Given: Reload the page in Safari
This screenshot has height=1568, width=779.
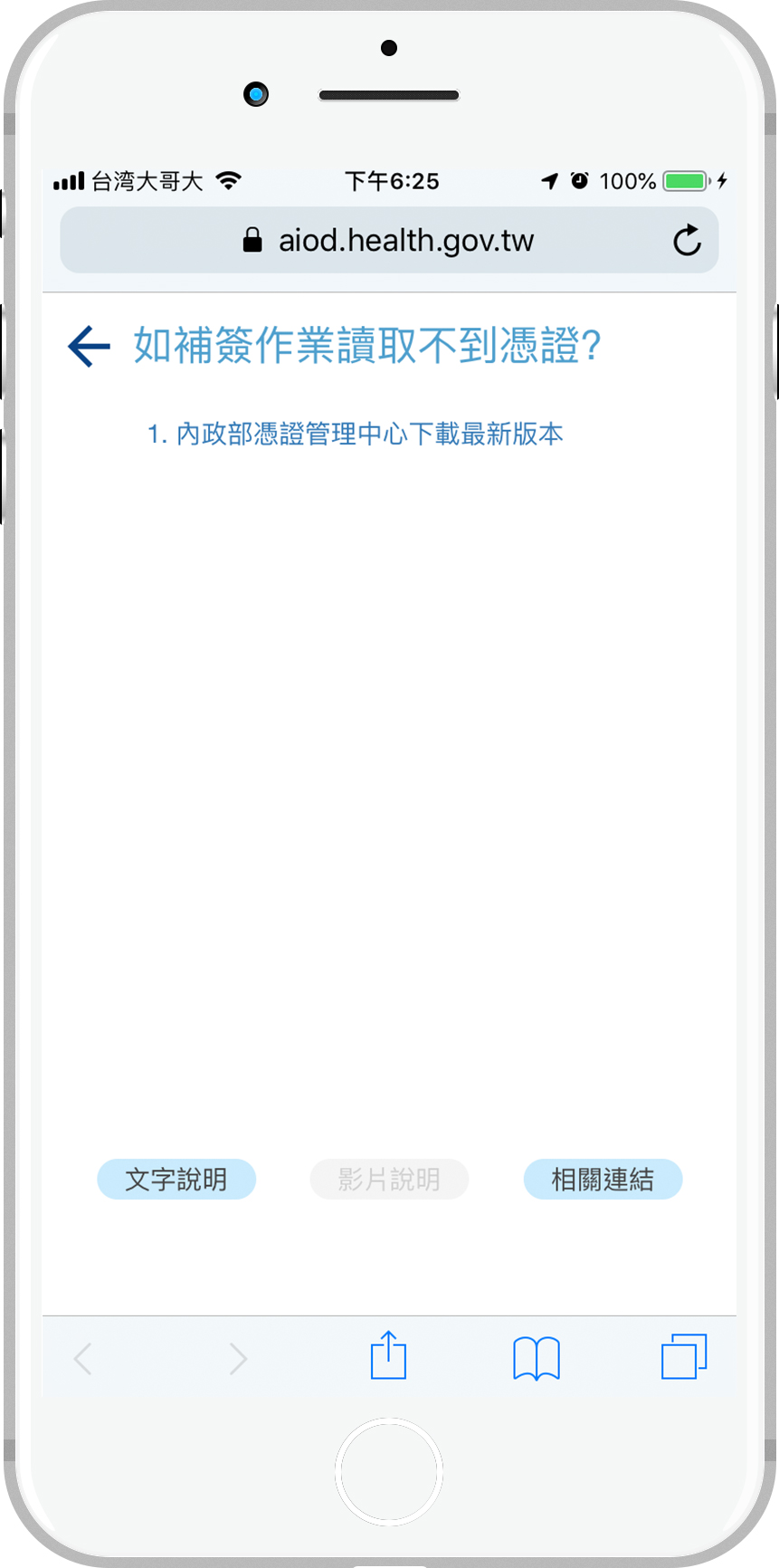Looking at the screenshot, I should 687,241.
